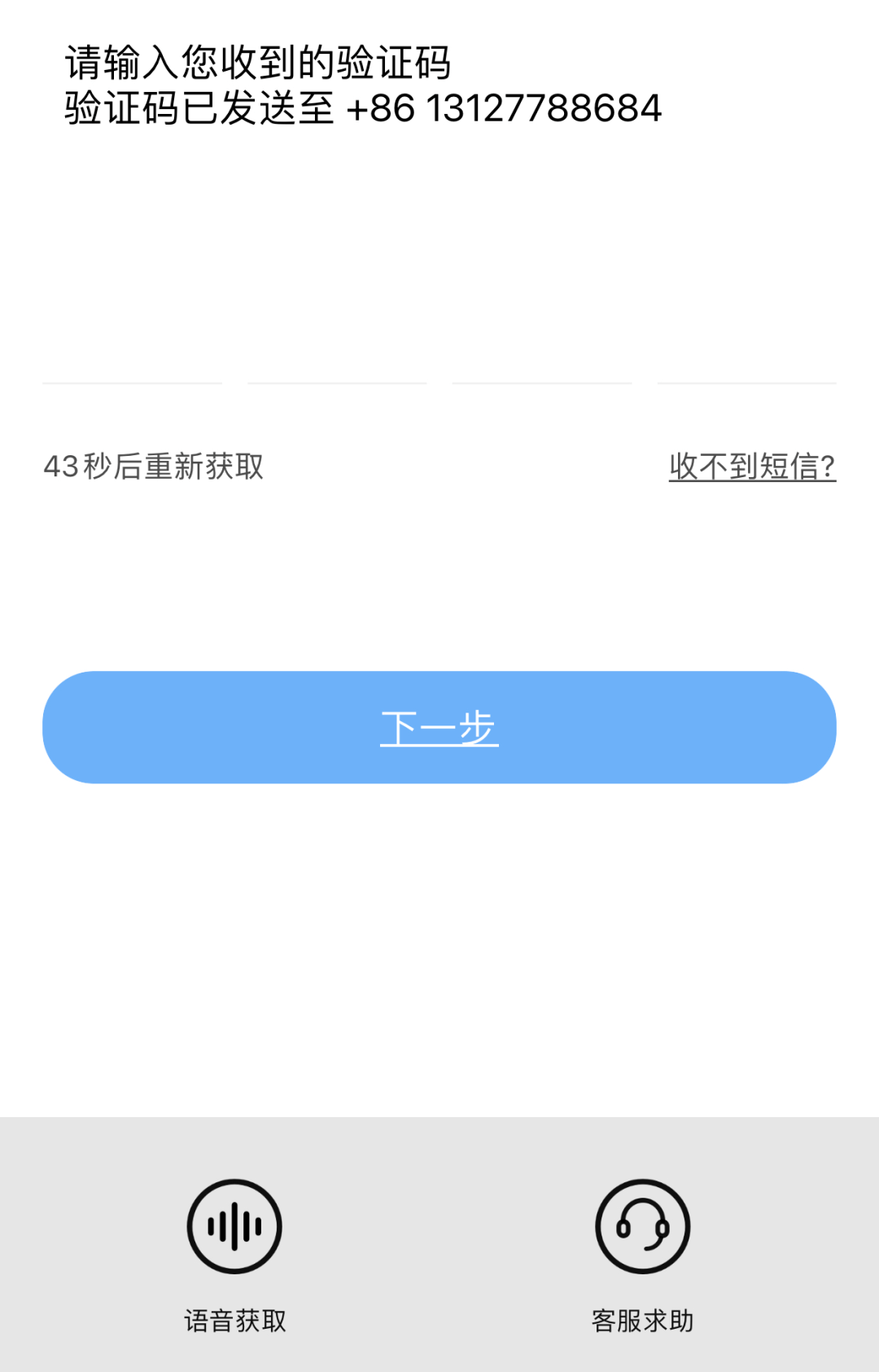Viewport: 879px width, 1372px height.
Task: Proceed to next step with 下一步
Action: click(439, 727)
